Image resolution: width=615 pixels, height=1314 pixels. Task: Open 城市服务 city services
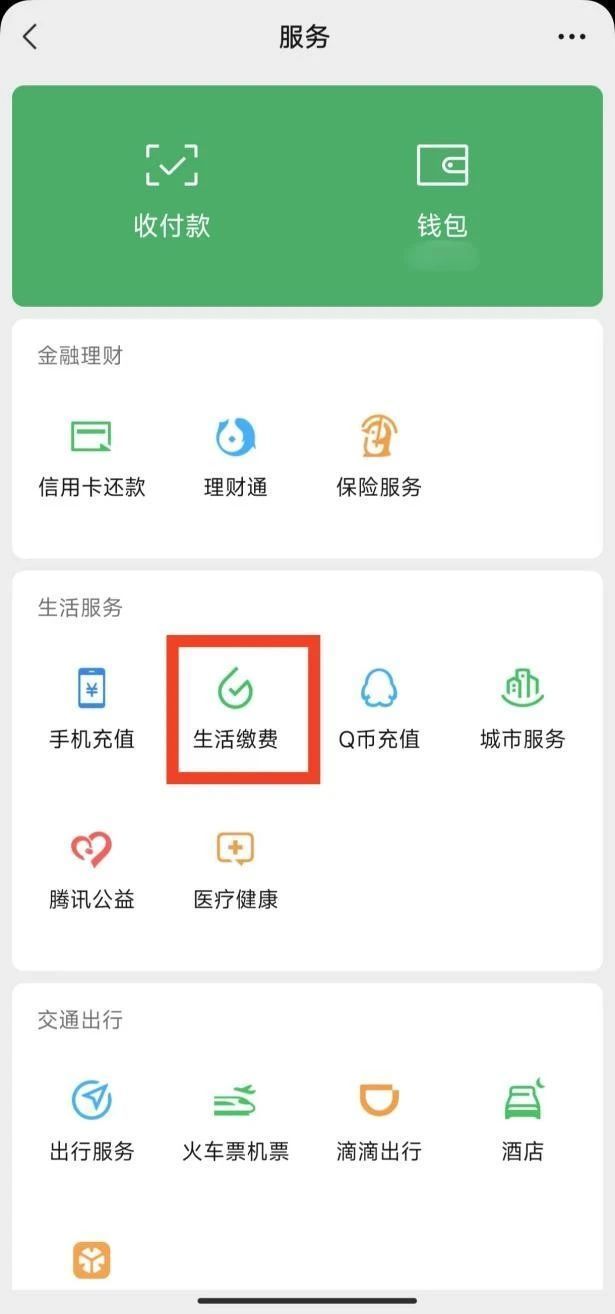522,708
